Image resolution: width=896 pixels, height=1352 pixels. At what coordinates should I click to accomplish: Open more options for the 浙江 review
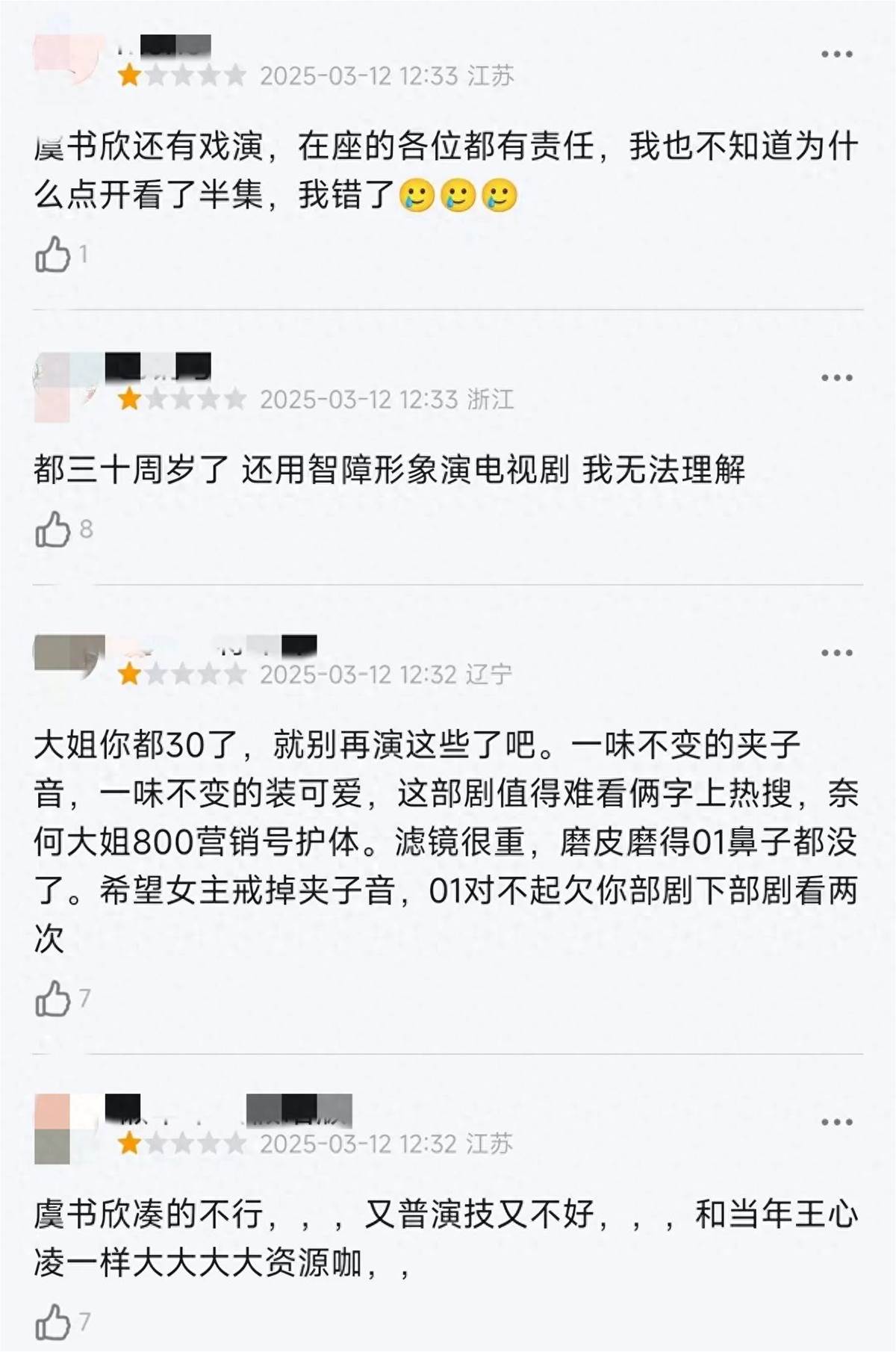point(836,378)
